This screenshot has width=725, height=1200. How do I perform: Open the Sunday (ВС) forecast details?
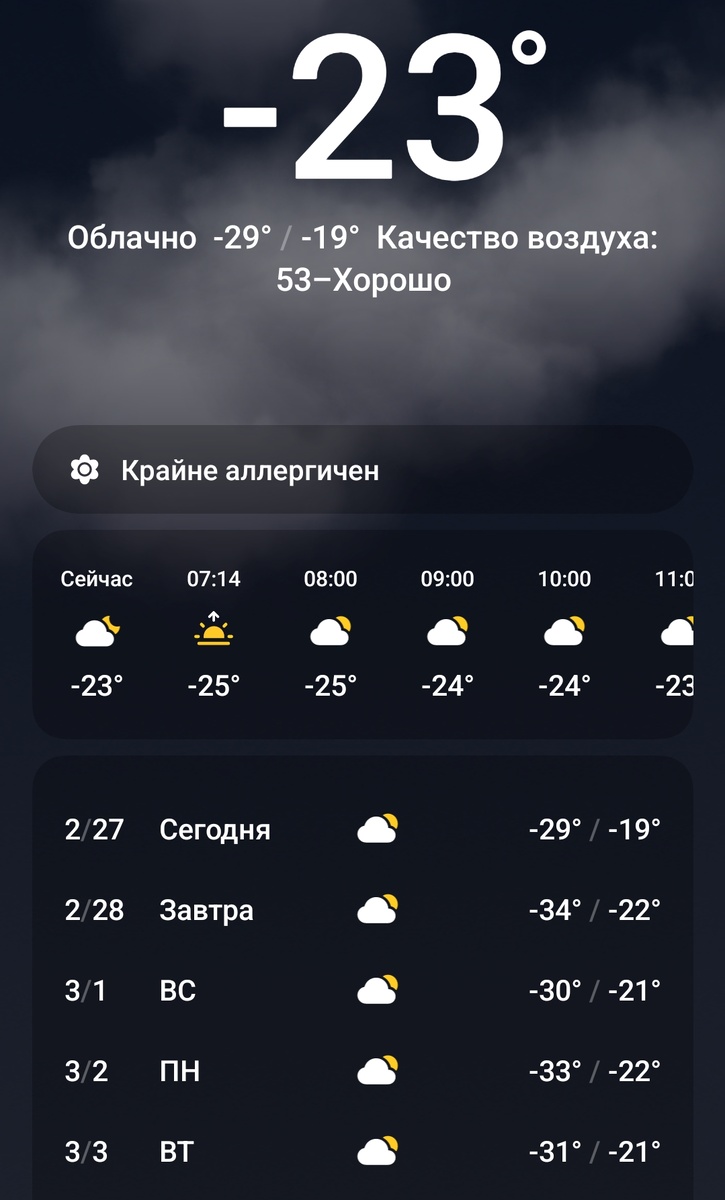click(362, 989)
